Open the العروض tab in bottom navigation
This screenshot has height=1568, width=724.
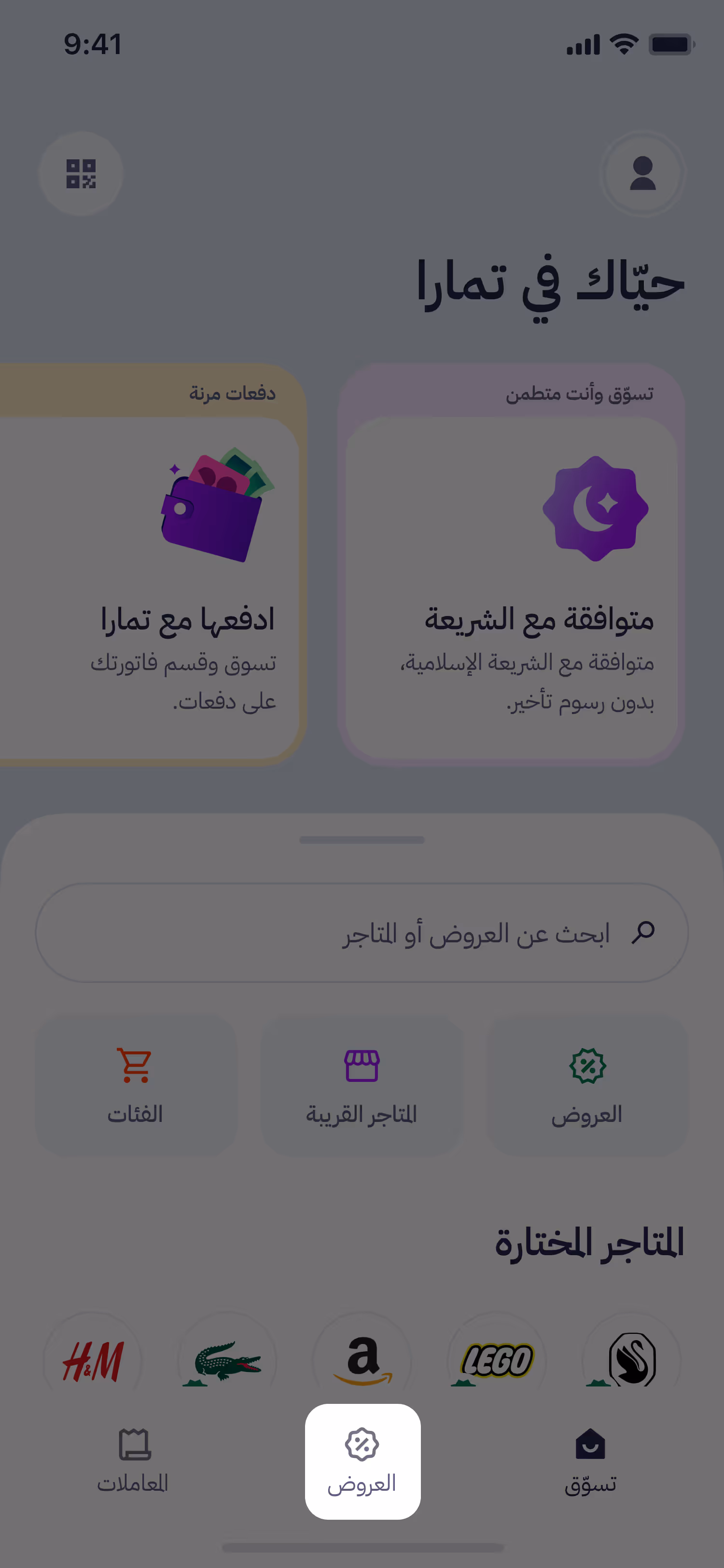pyautogui.click(x=362, y=1461)
